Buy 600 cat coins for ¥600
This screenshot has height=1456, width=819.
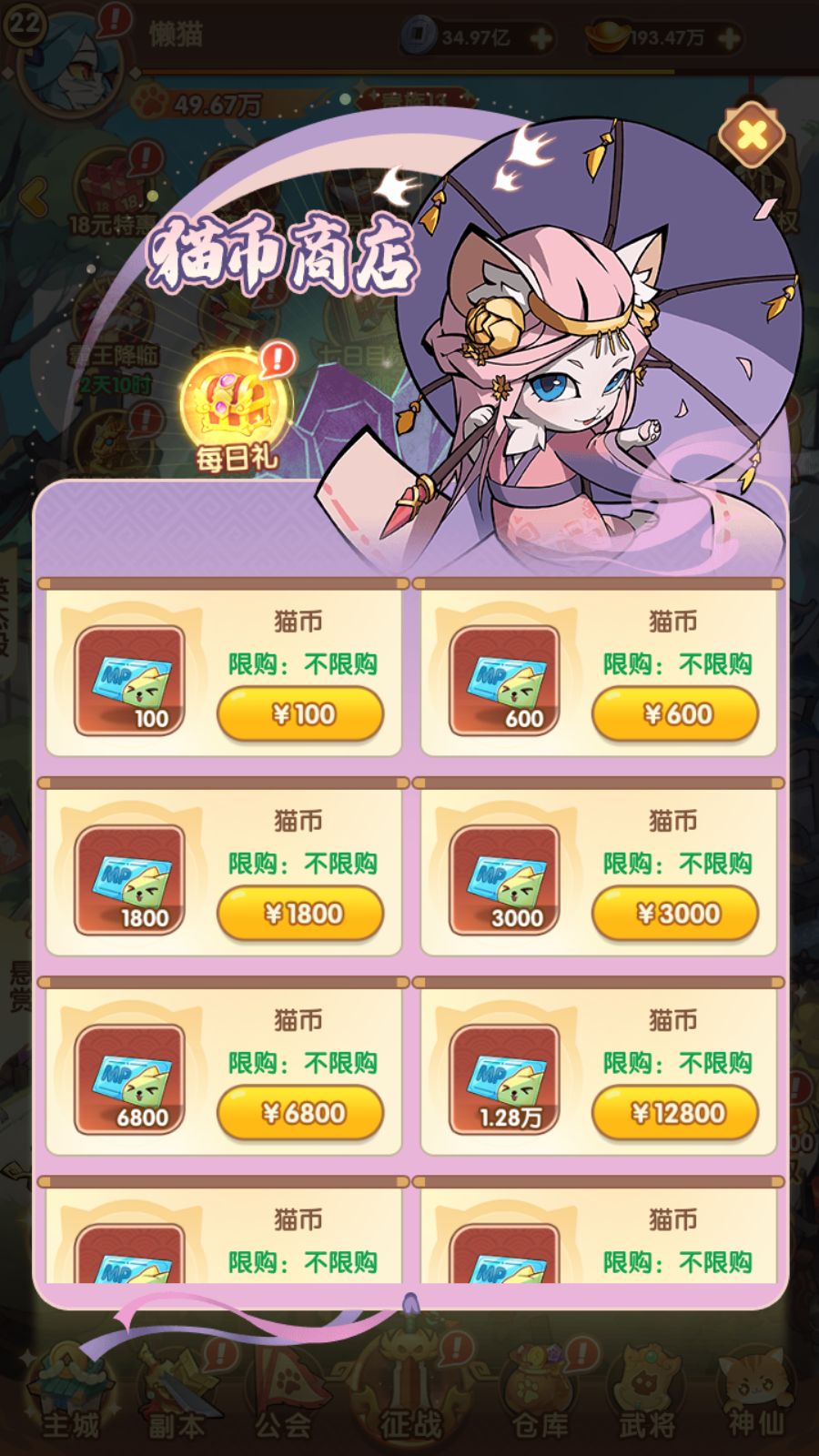click(x=675, y=714)
